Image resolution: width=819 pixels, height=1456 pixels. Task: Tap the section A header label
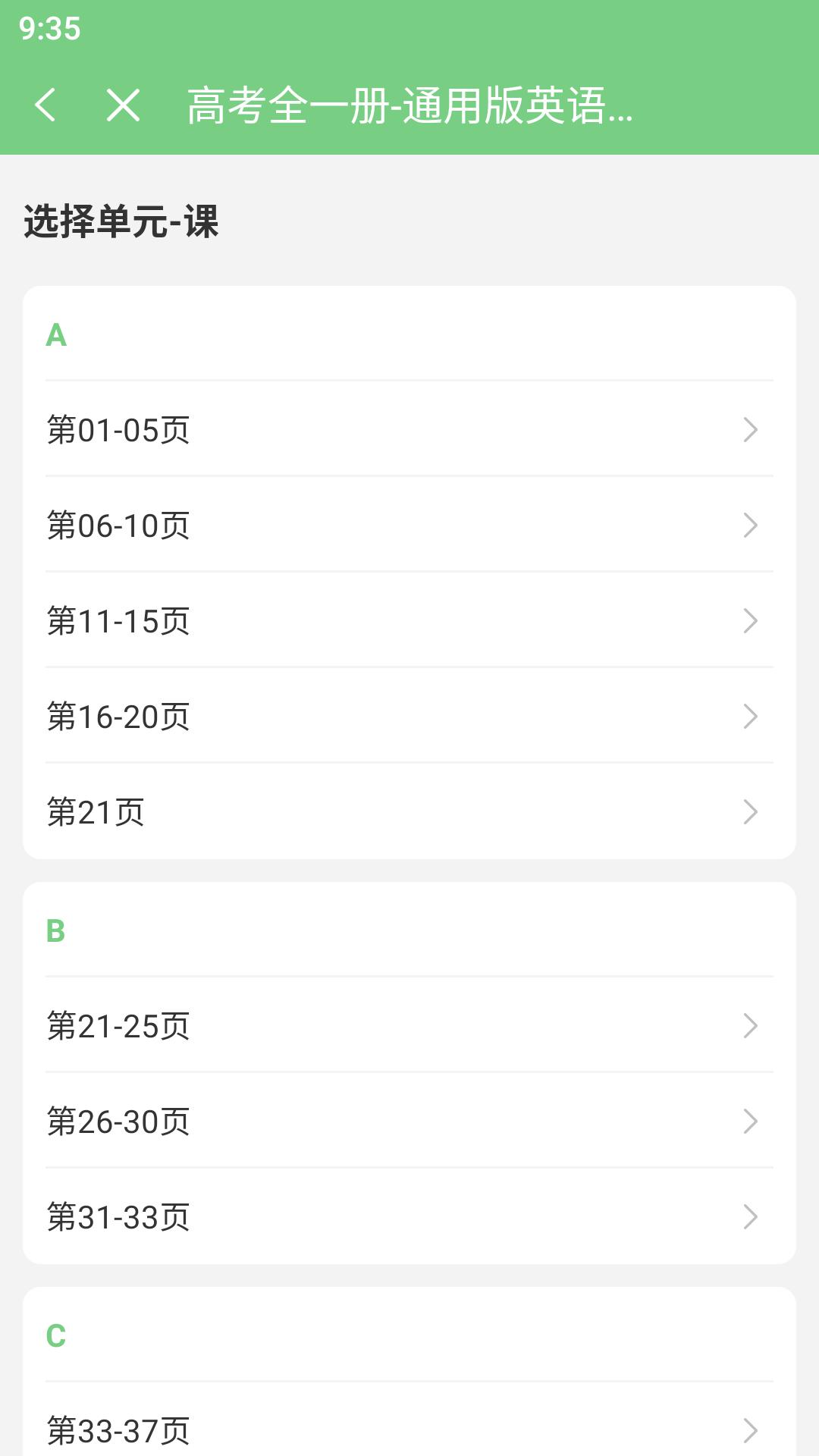(x=56, y=334)
